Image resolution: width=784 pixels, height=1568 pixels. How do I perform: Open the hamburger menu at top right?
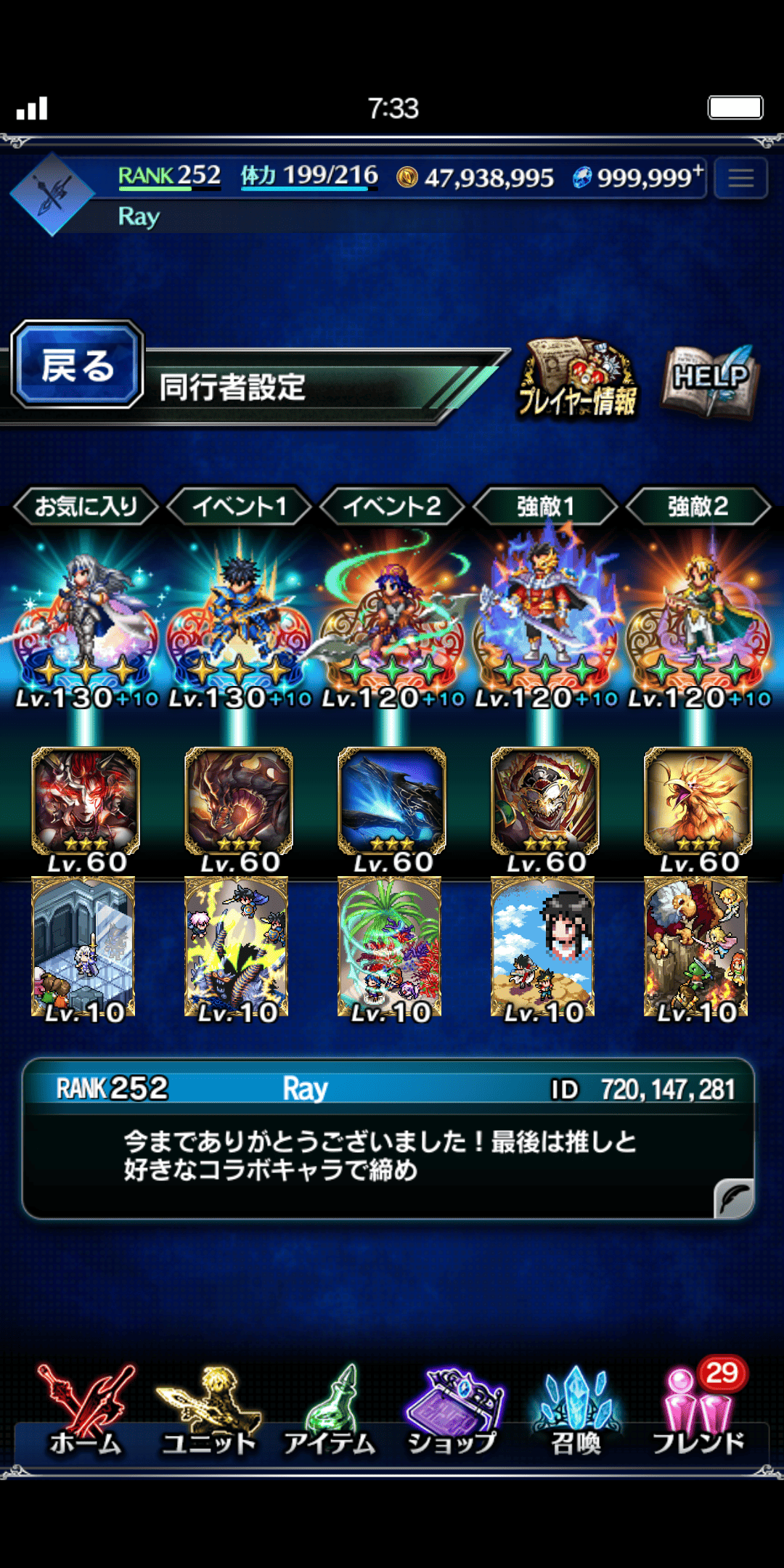pos(740,178)
